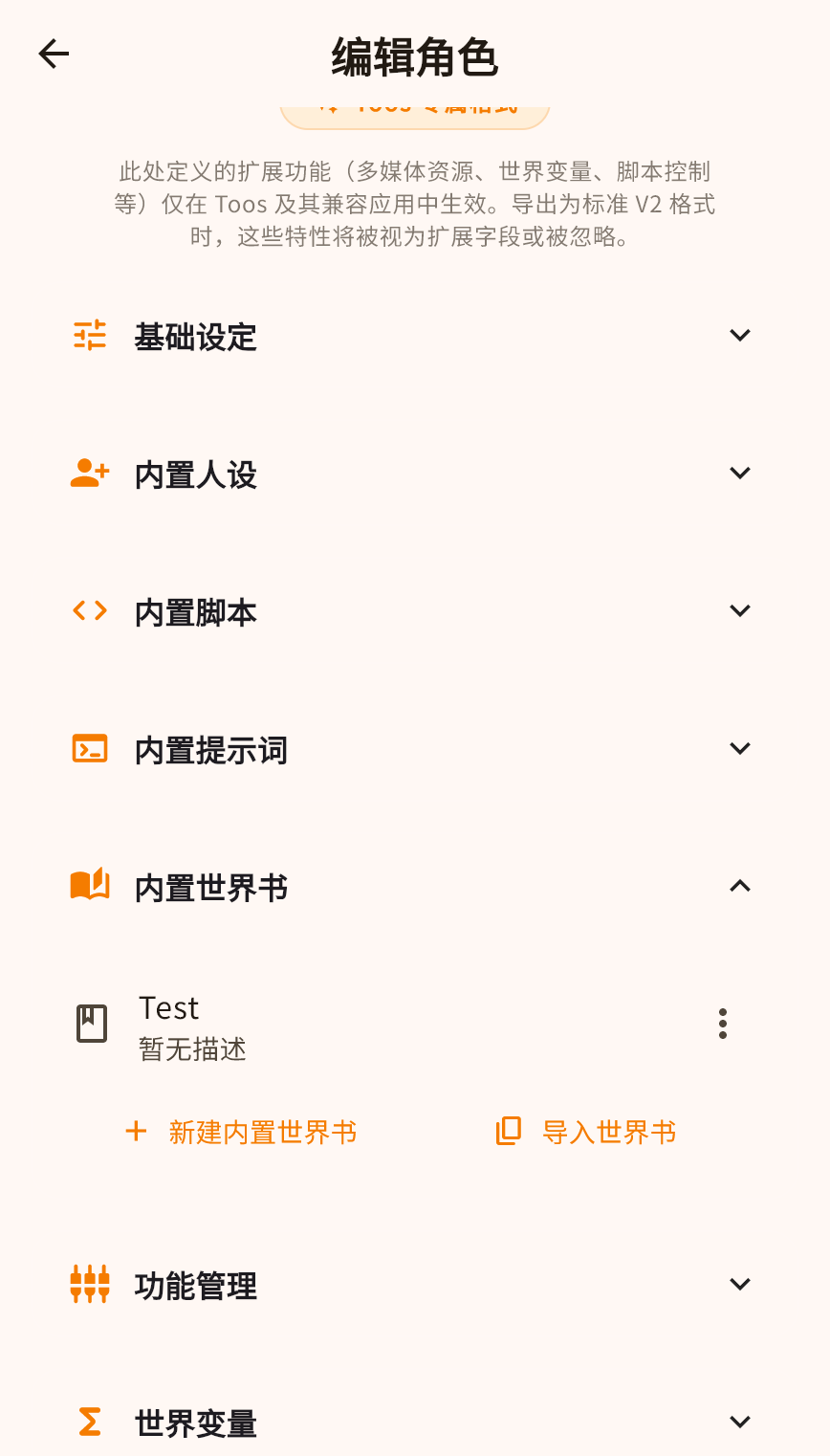Select 导入世界书 to import

pyautogui.click(x=586, y=1133)
